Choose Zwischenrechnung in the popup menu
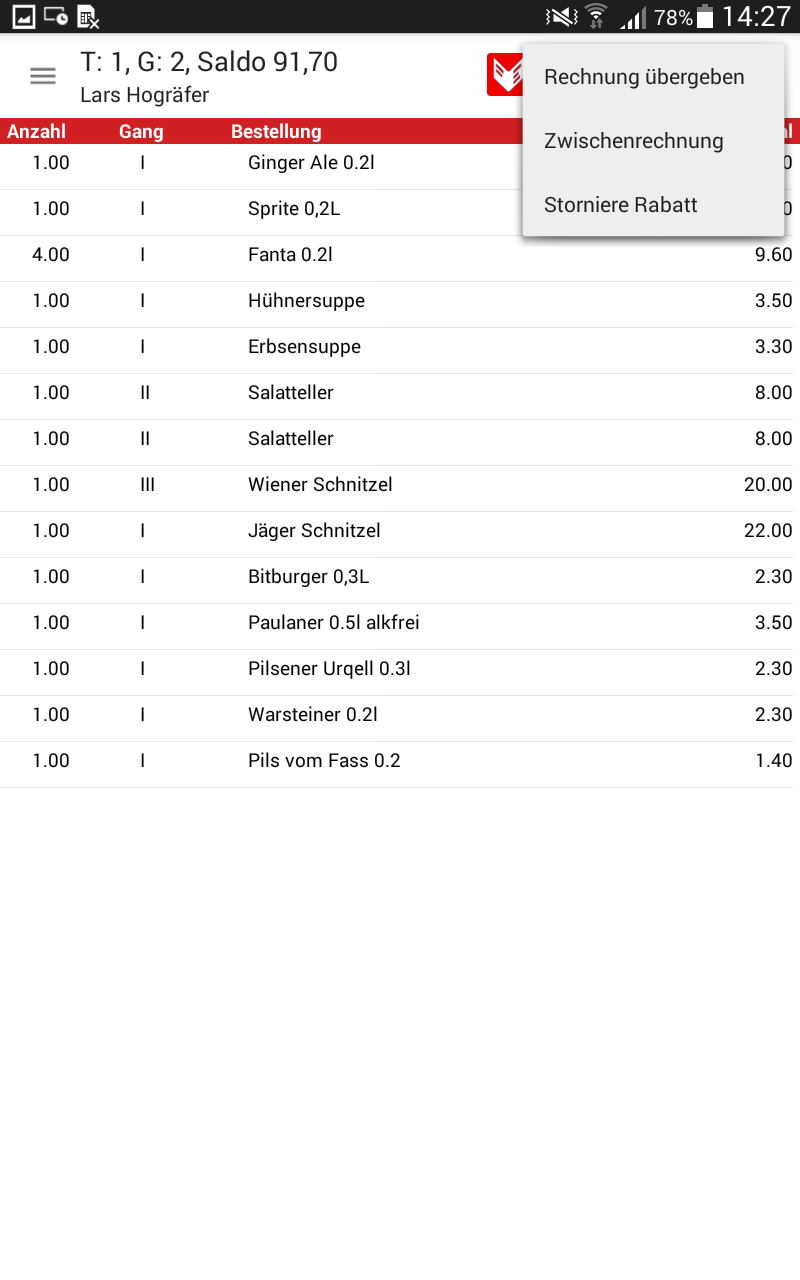The height and width of the screenshot is (1280, 800). tap(653, 141)
